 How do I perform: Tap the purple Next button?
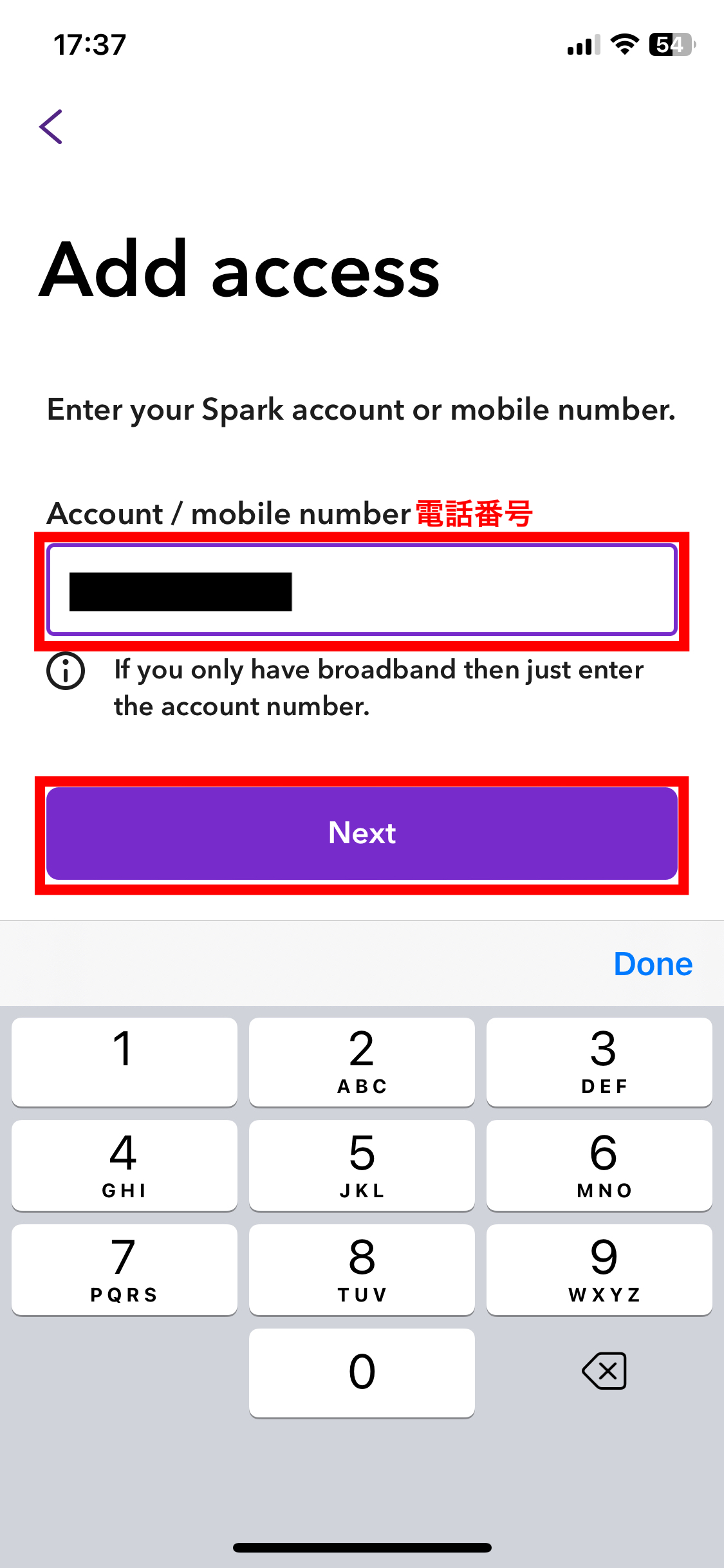[x=362, y=833]
